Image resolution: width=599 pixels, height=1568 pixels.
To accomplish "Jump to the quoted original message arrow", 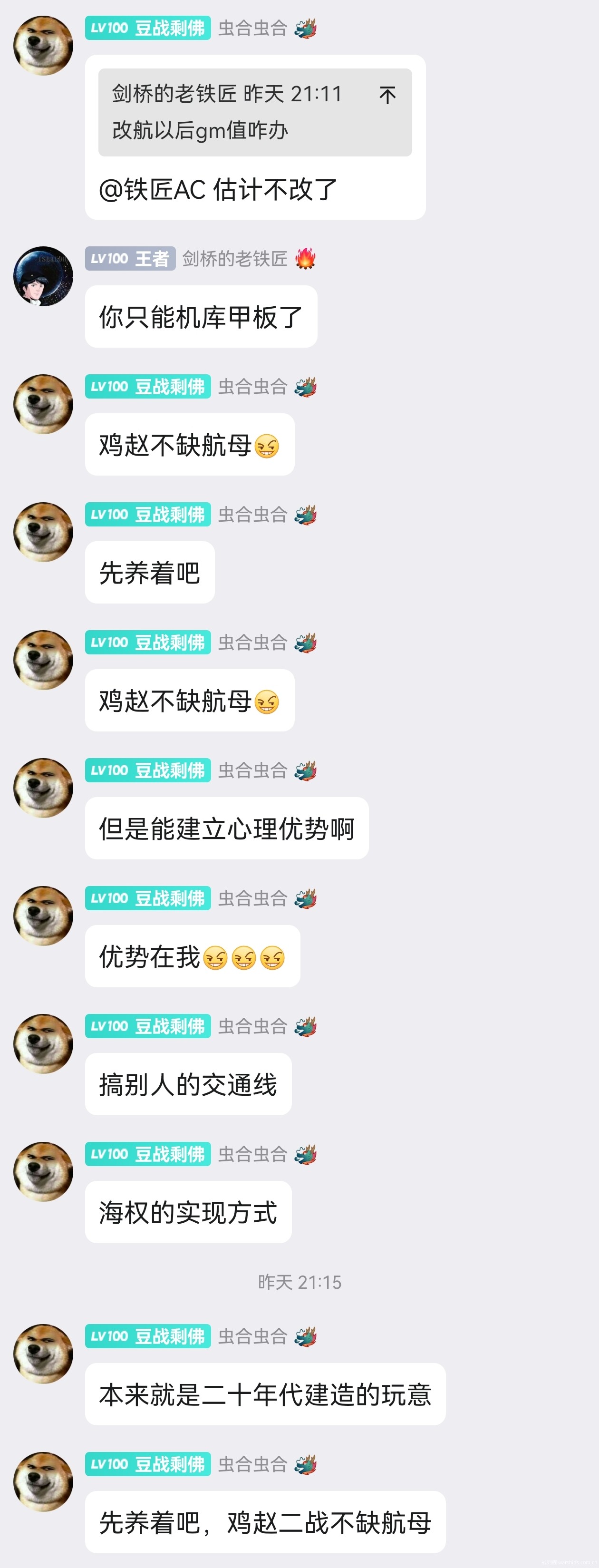I will (x=387, y=95).
